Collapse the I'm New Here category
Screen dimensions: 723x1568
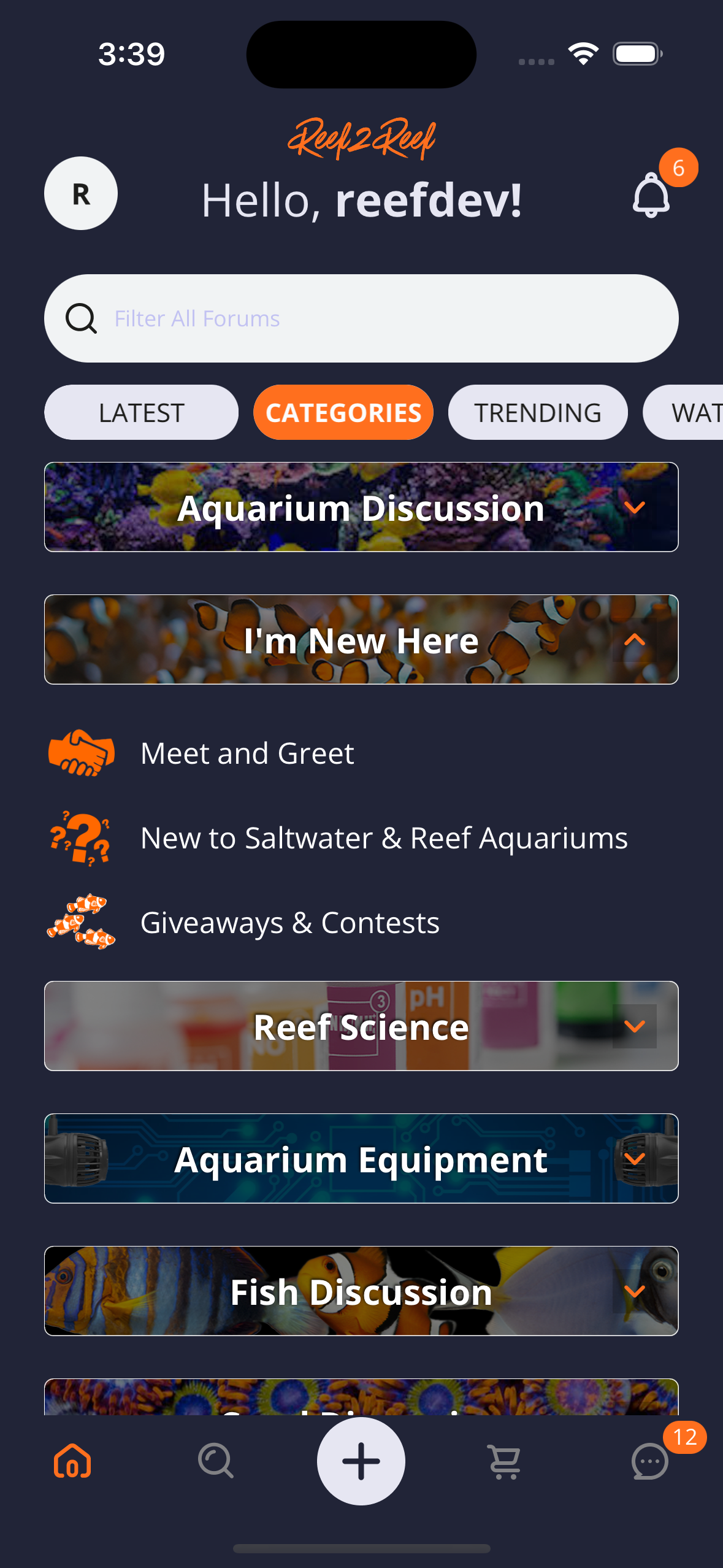pyautogui.click(x=361, y=640)
